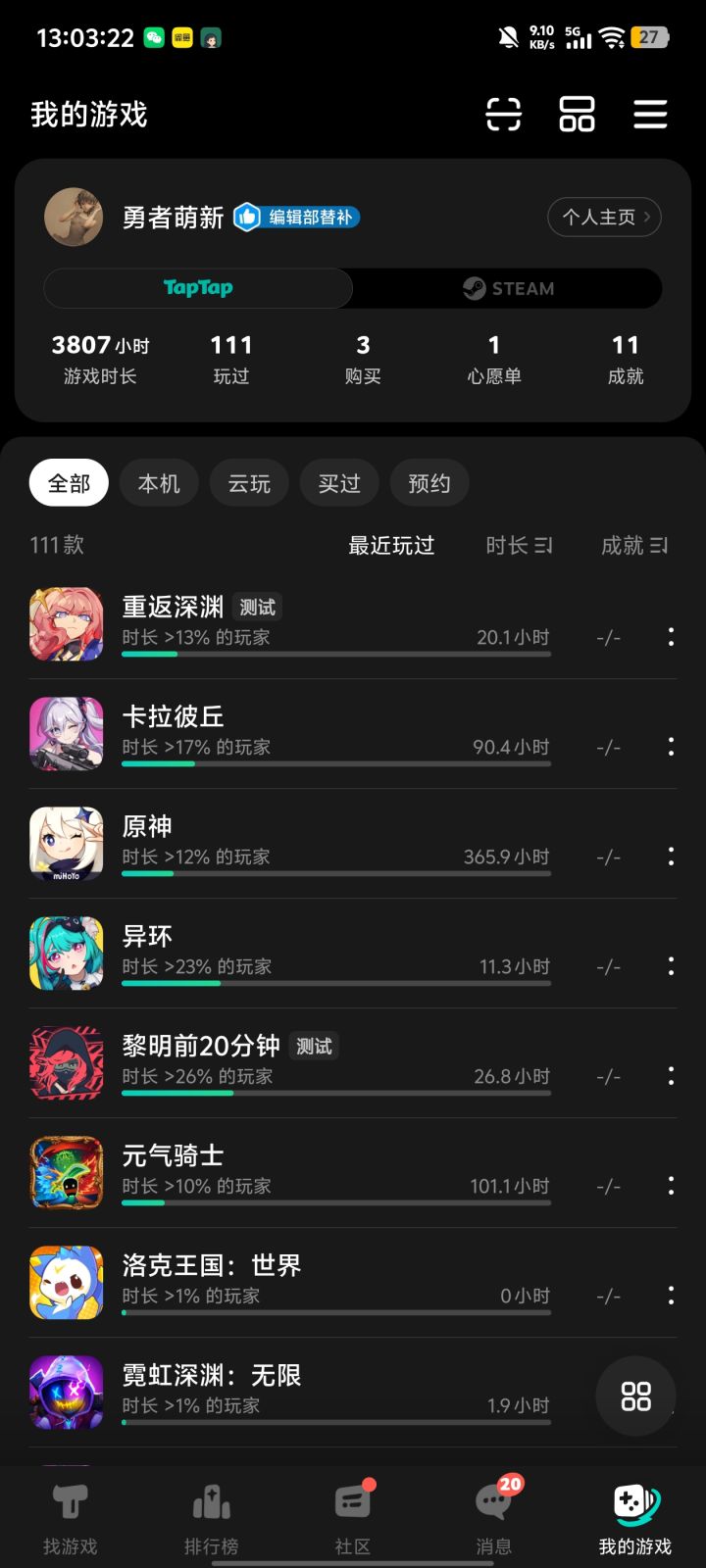Switch to the Steam tab
This screenshot has height=1568, width=706.
[507, 288]
